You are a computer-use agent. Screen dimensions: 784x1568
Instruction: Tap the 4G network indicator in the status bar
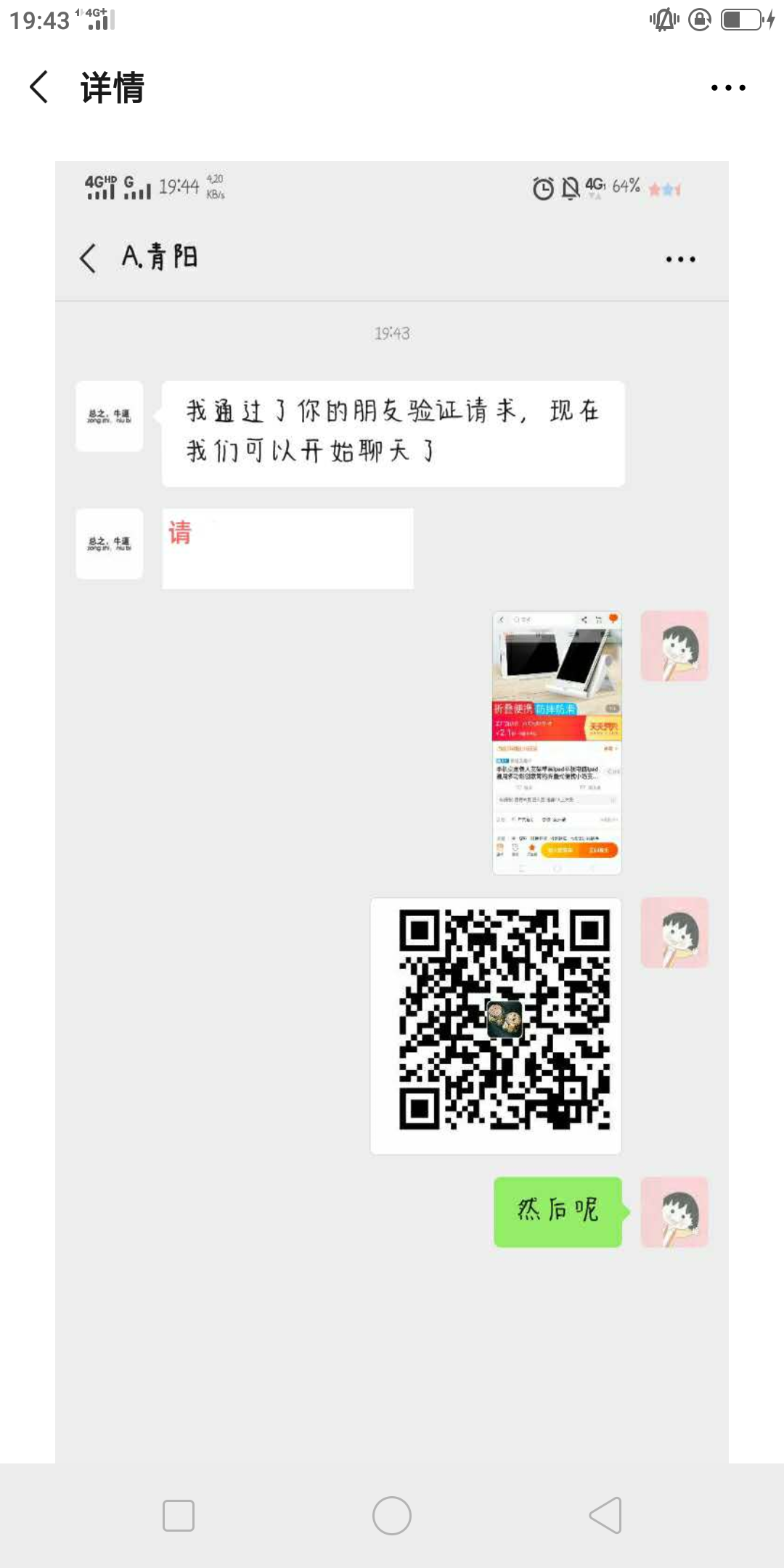tap(594, 187)
